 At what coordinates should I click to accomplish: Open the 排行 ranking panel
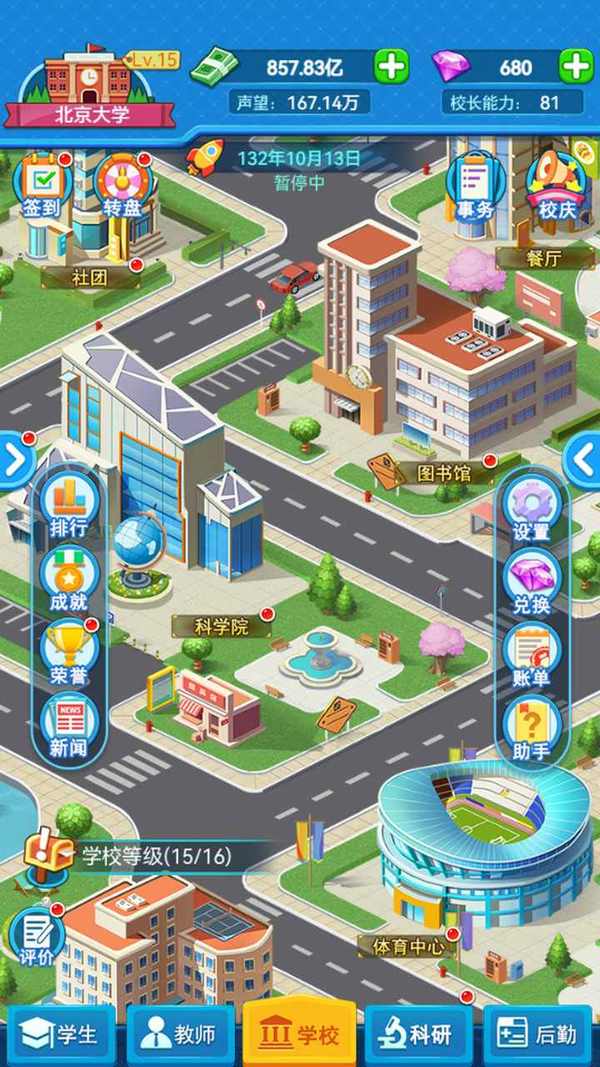[70, 505]
